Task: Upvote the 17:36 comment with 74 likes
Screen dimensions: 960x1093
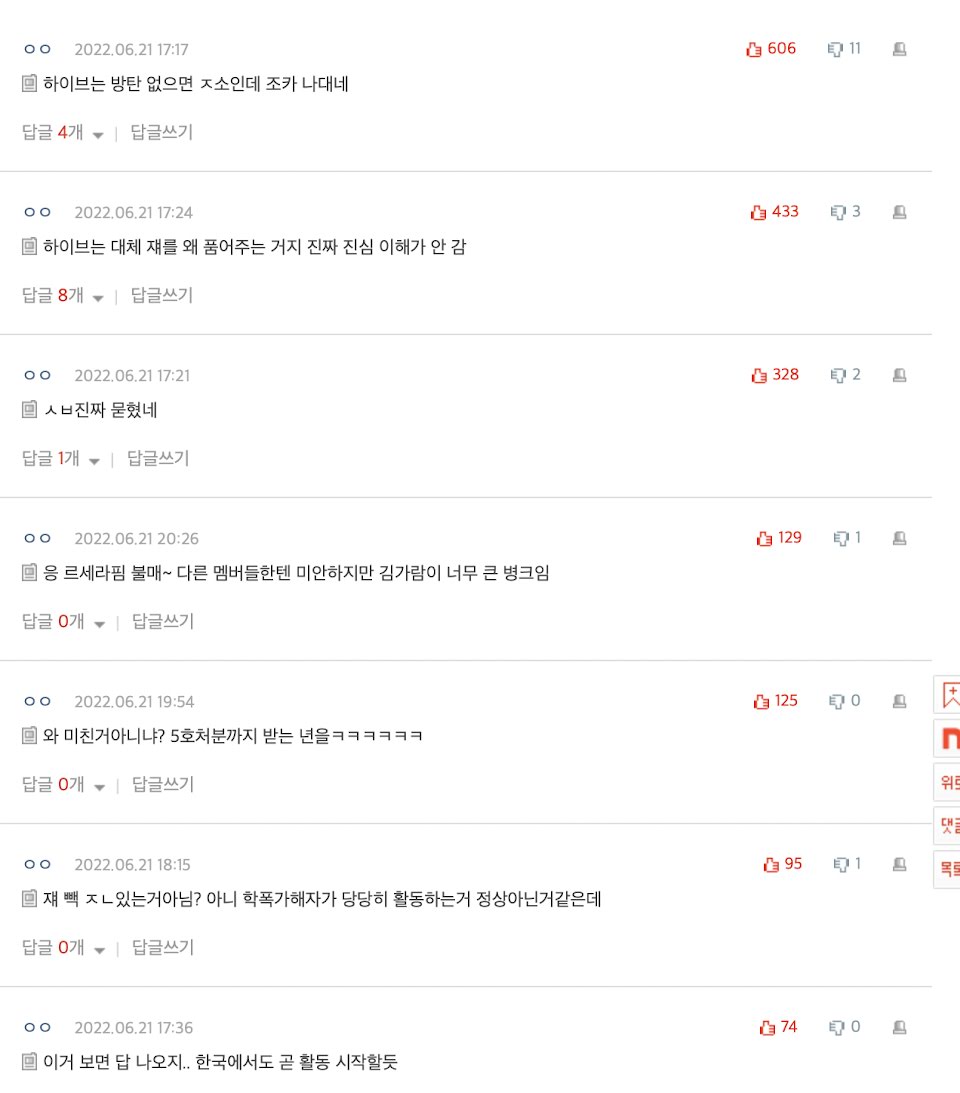Action: click(778, 1027)
